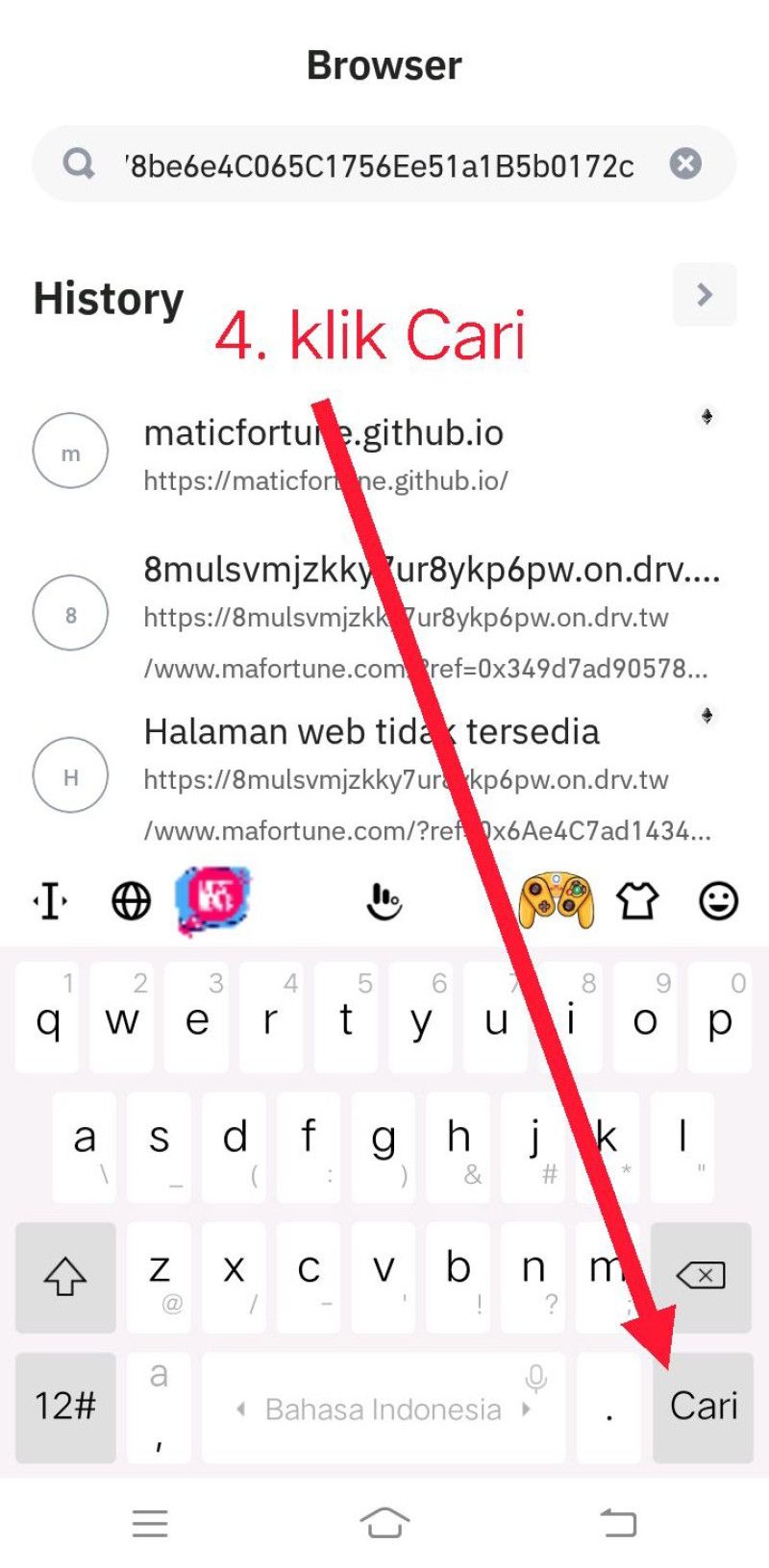The image size is (769, 1568).
Task: Tap the browser search address field
Action: pyautogui.click(x=380, y=165)
